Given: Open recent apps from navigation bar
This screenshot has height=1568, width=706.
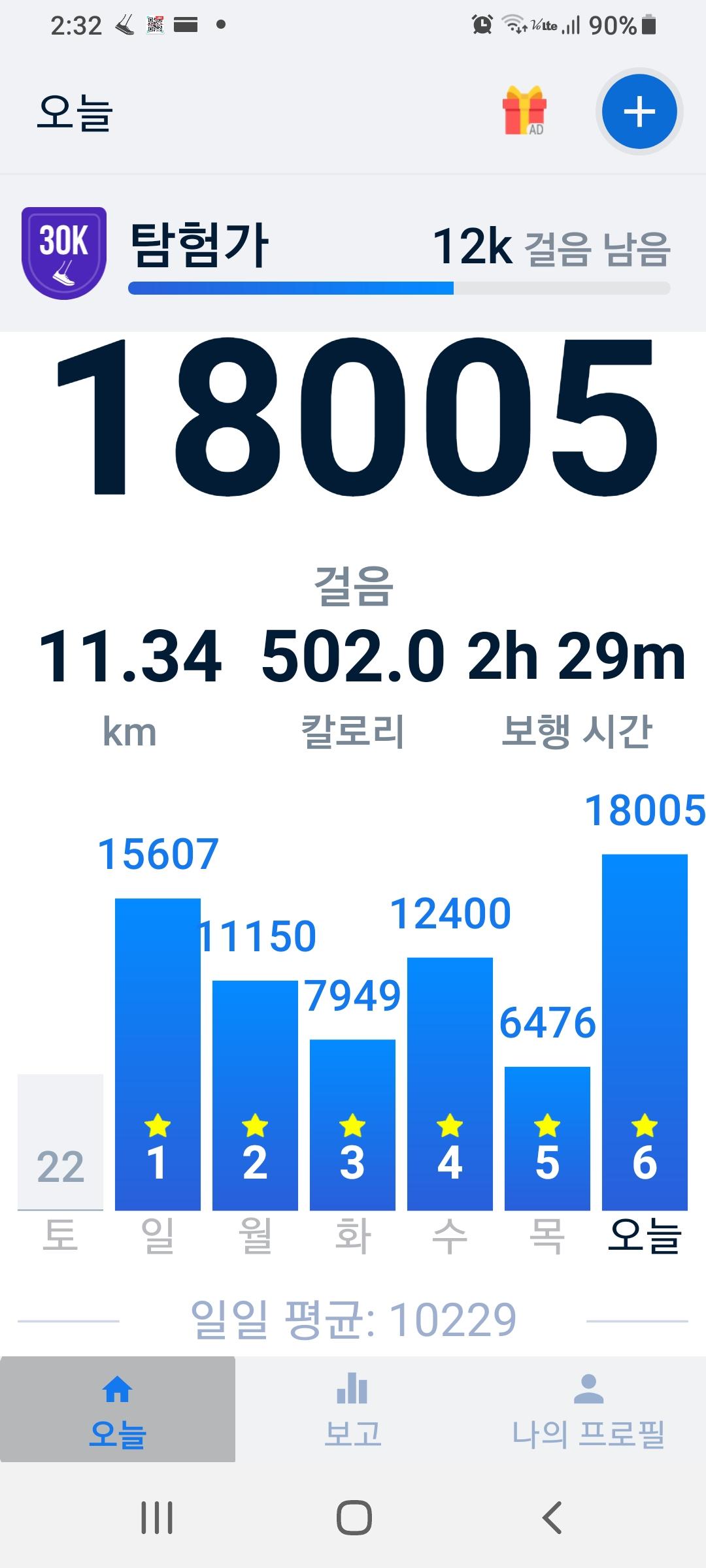Looking at the screenshot, I should coord(157,1517).
